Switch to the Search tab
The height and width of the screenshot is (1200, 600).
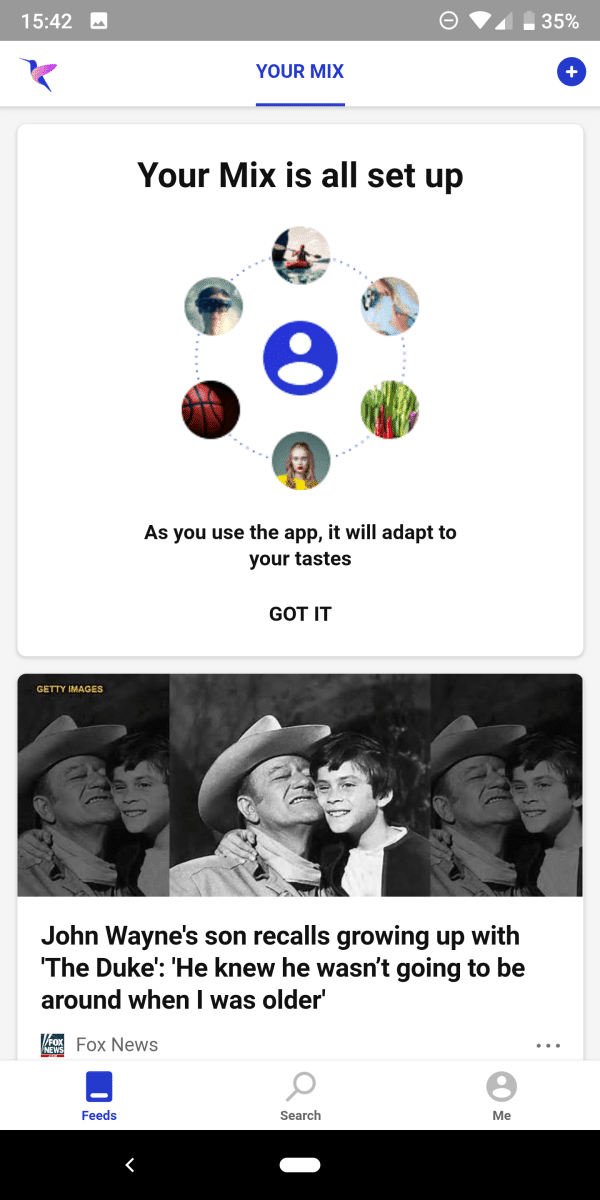pyautogui.click(x=300, y=1096)
